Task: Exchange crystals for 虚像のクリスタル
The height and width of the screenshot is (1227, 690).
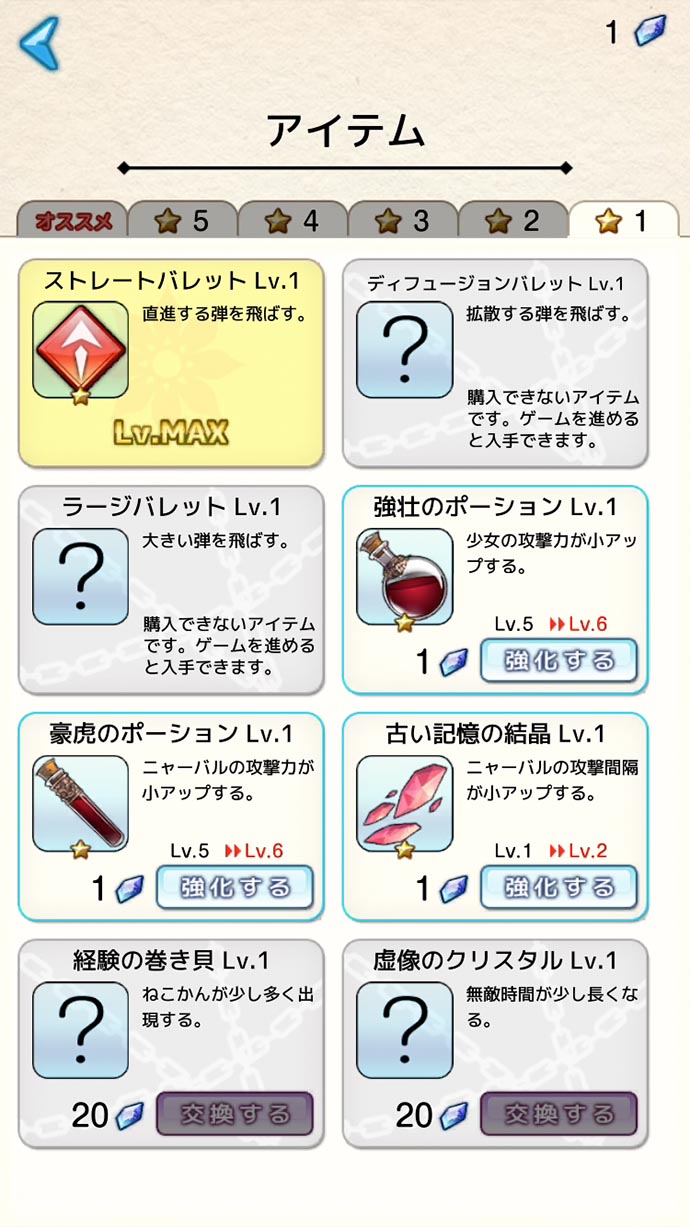Action: pos(558,1114)
